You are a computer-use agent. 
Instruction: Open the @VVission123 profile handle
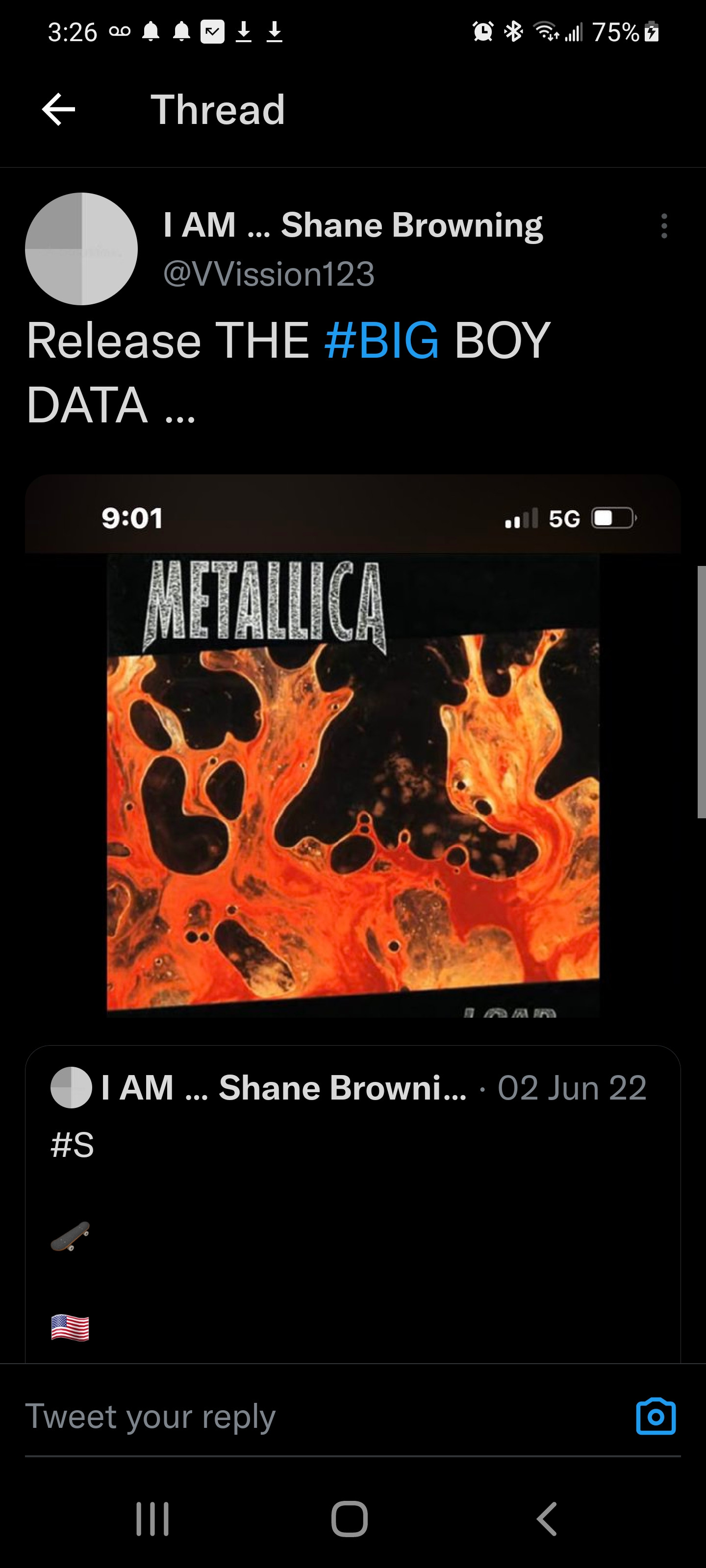click(269, 274)
